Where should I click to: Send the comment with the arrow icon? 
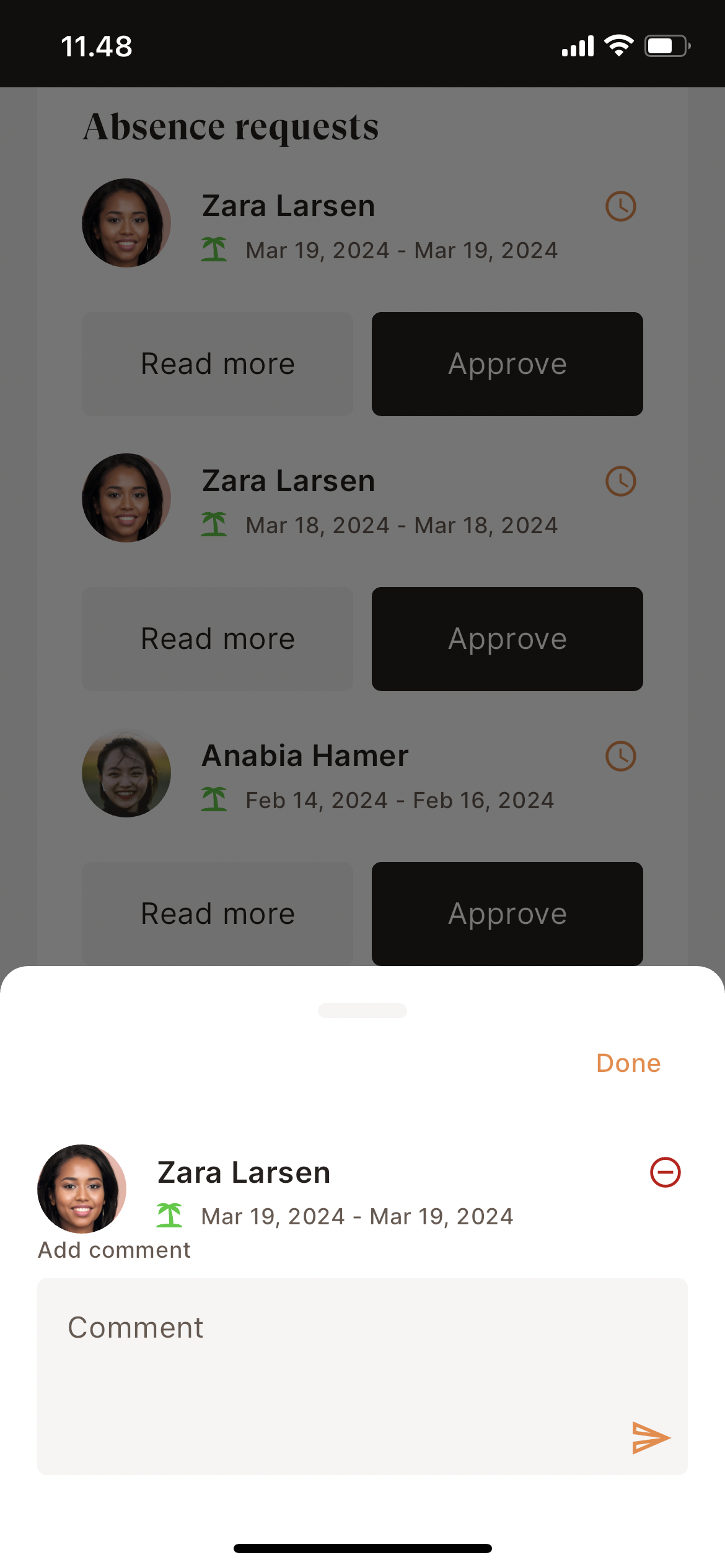pos(650,1437)
